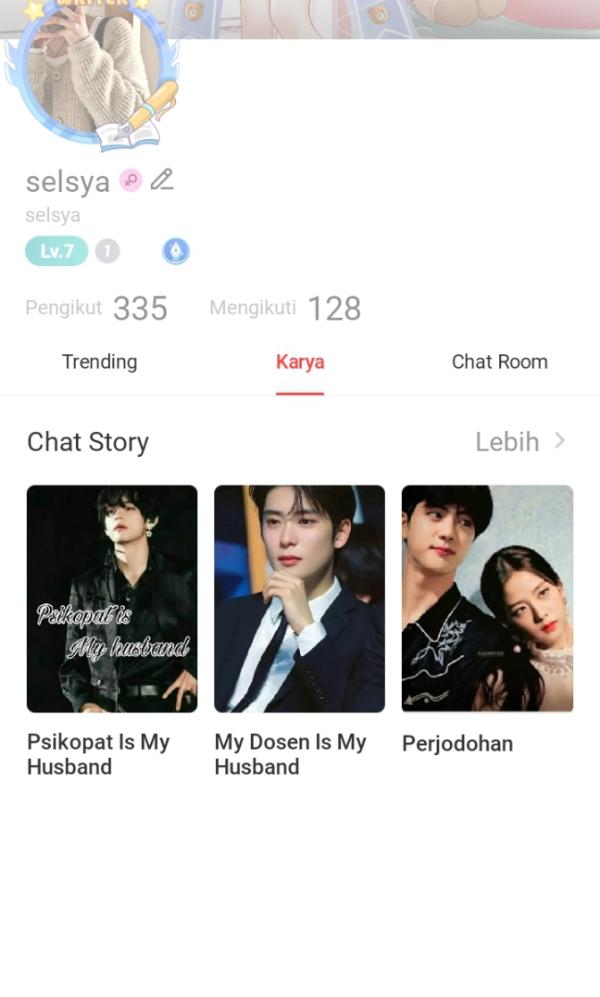600x997 pixels.
Task: Tap the Lv.7 level badge
Action: (x=56, y=251)
